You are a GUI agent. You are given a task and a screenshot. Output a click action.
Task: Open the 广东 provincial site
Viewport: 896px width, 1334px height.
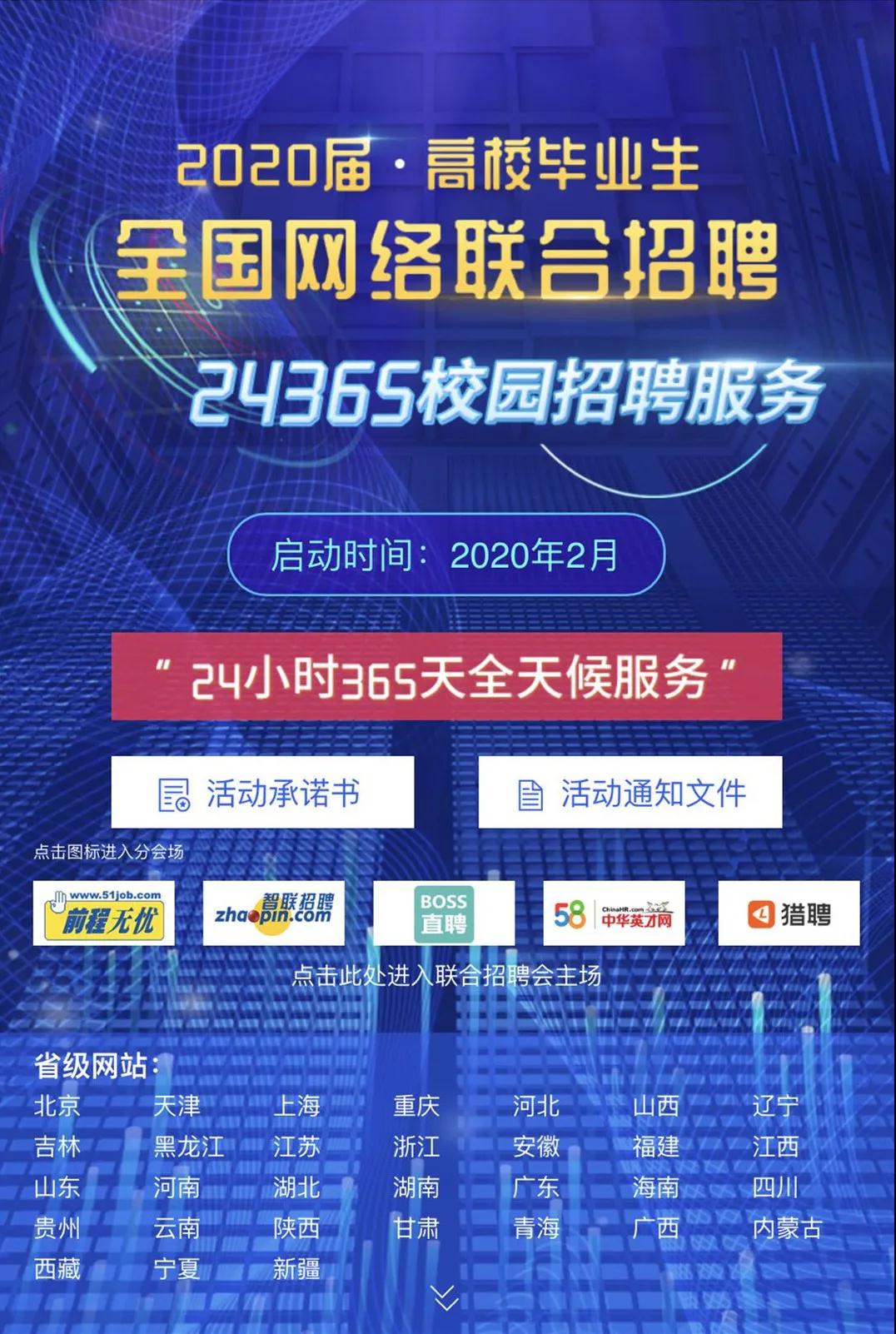(536, 1187)
